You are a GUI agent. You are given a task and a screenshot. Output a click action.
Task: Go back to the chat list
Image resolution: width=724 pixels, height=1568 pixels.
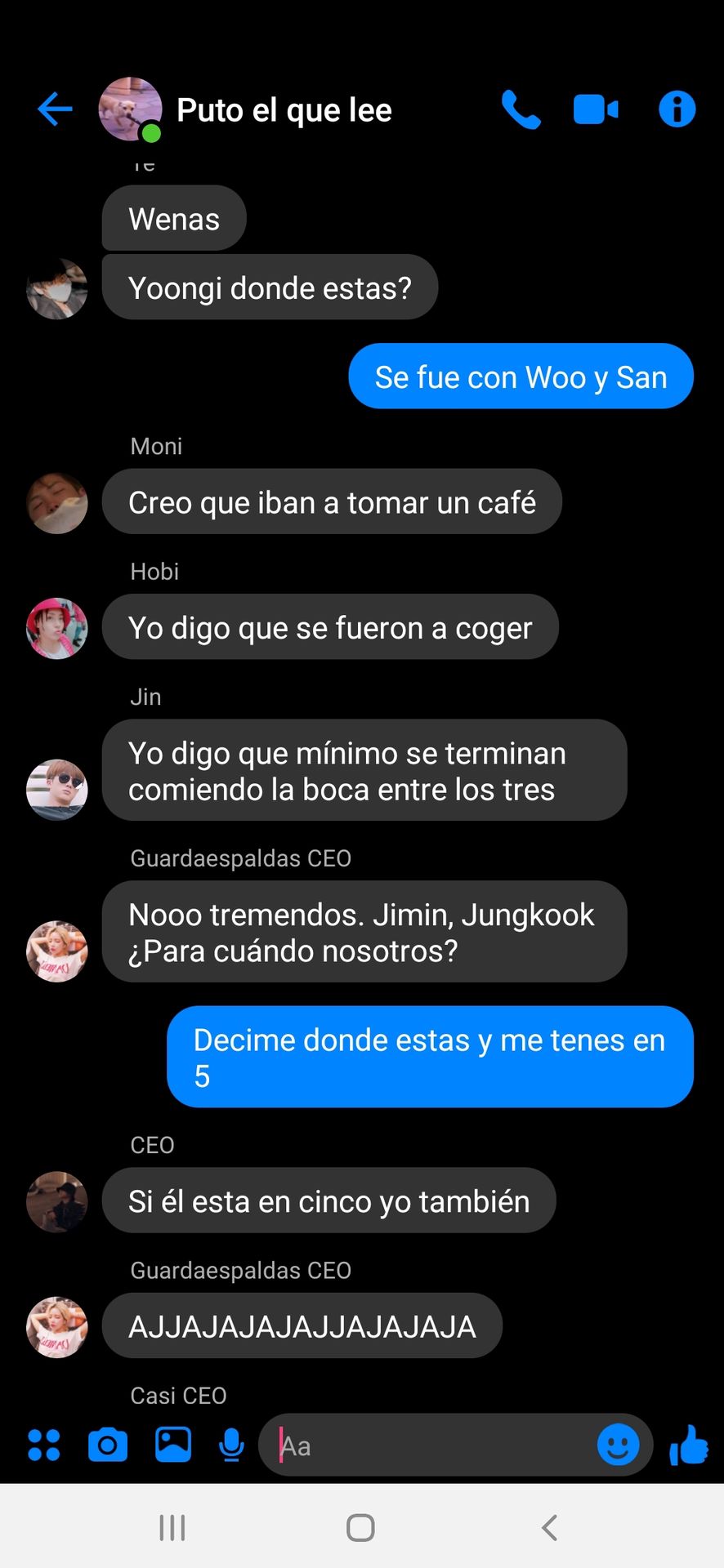click(55, 109)
